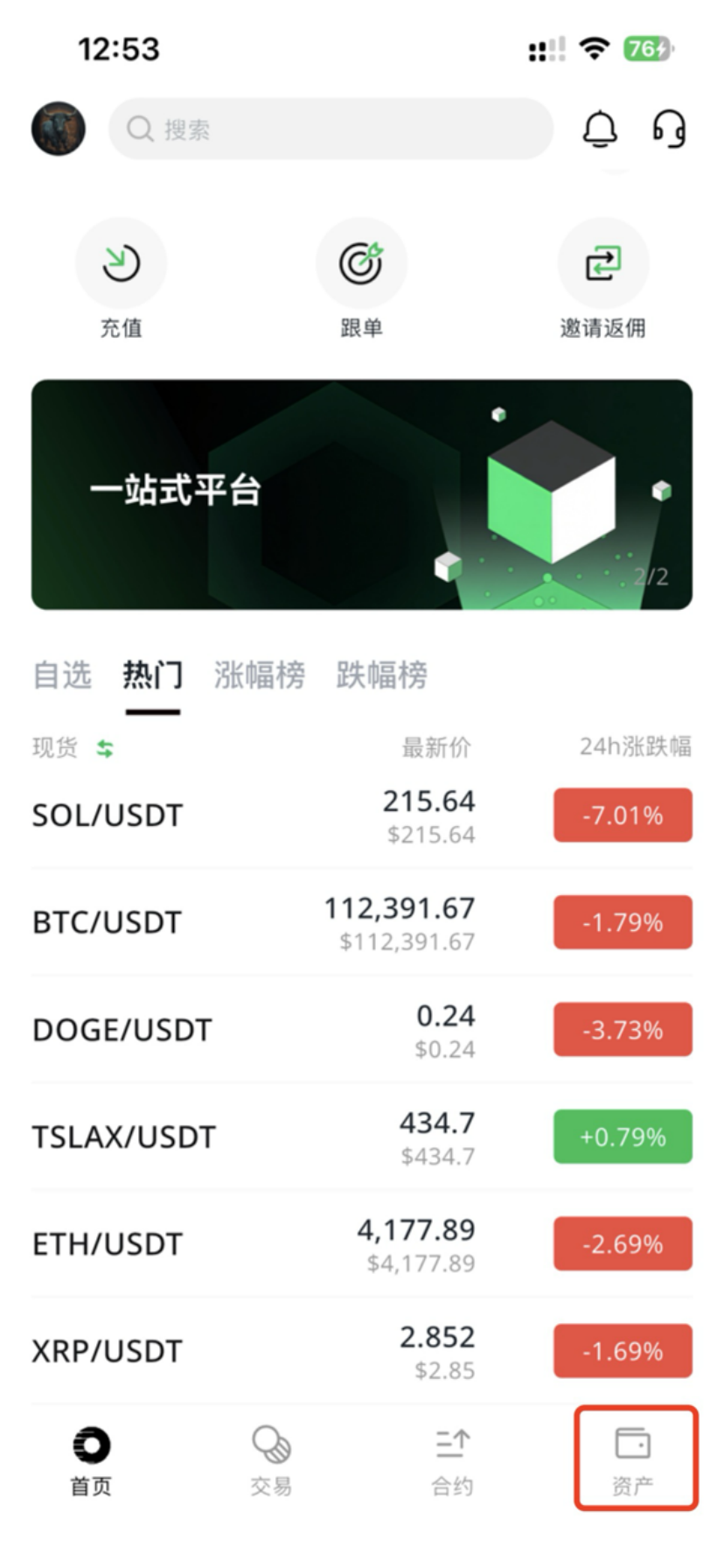Open 充值 deposit
This screenshot has width=724, height=1568.
click(x=121, y=262)
